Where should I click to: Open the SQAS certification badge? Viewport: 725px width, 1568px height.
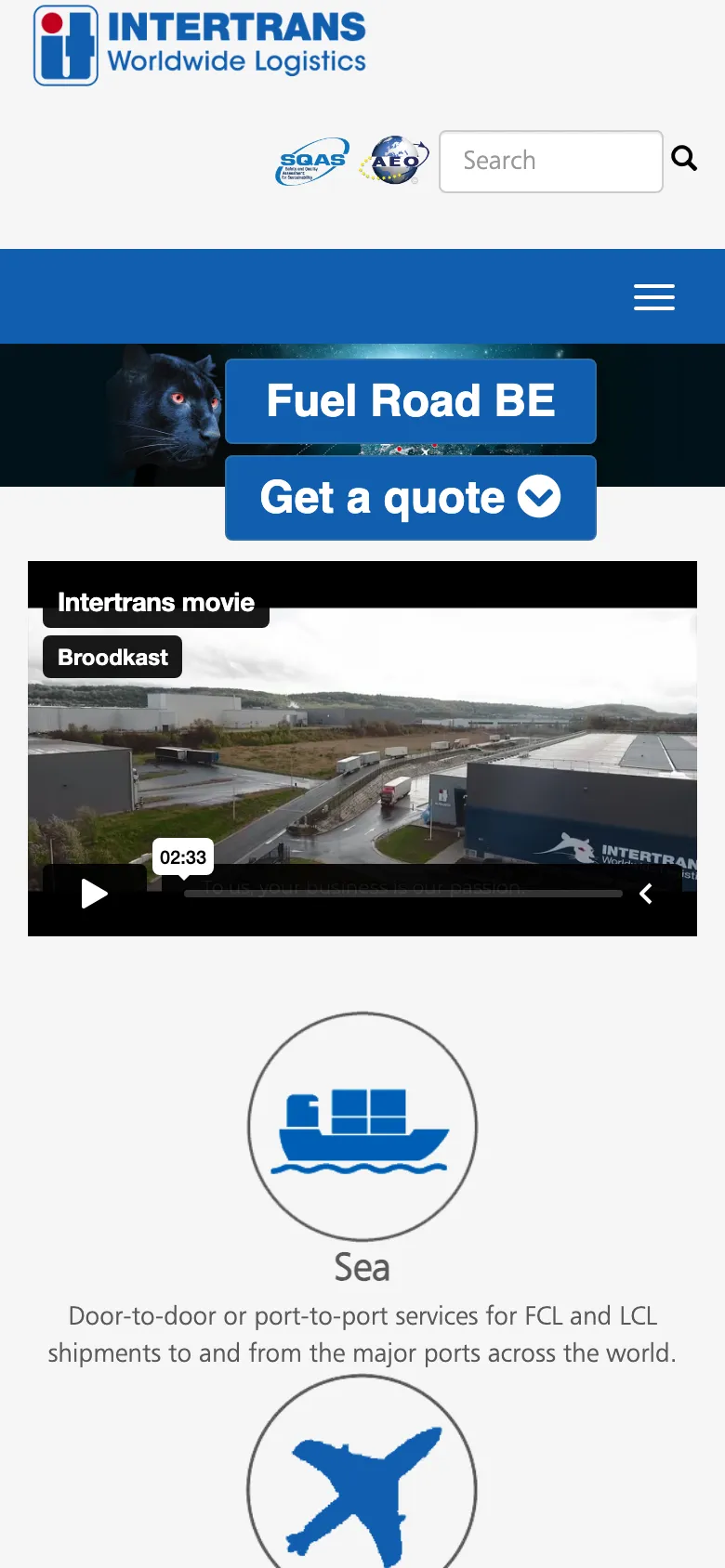point(312,162)
